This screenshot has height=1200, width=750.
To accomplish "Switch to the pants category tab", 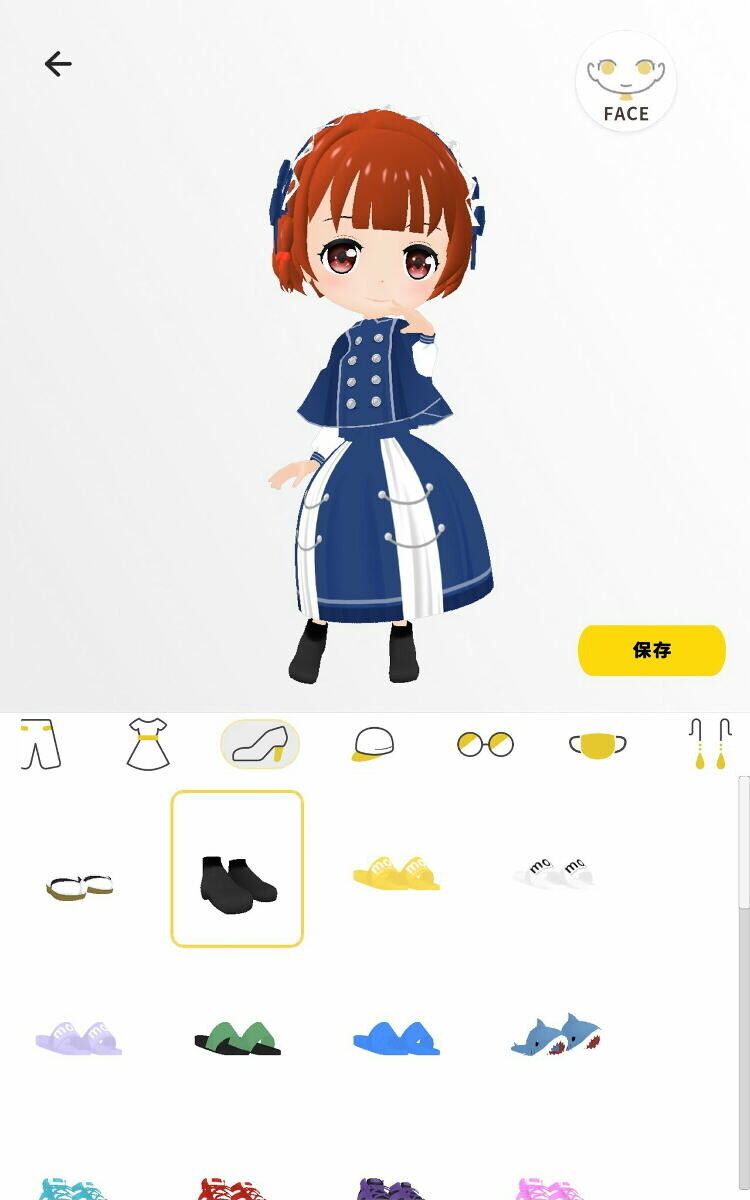I will tap(41, 744).
